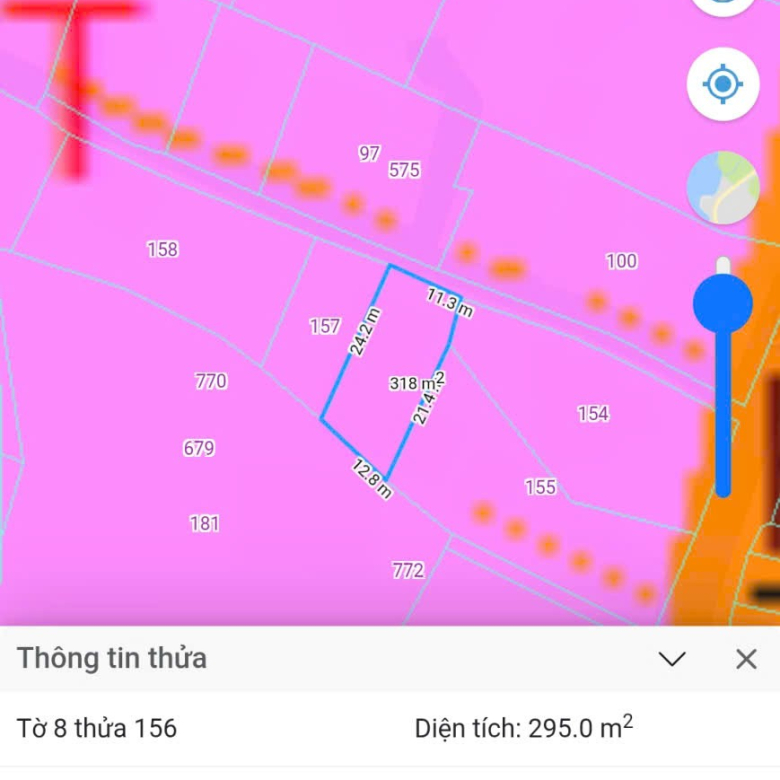Collapse the Thông tin thửa panel
The height and width of the screenshot is (780, 780).
[x=672, y=659]
